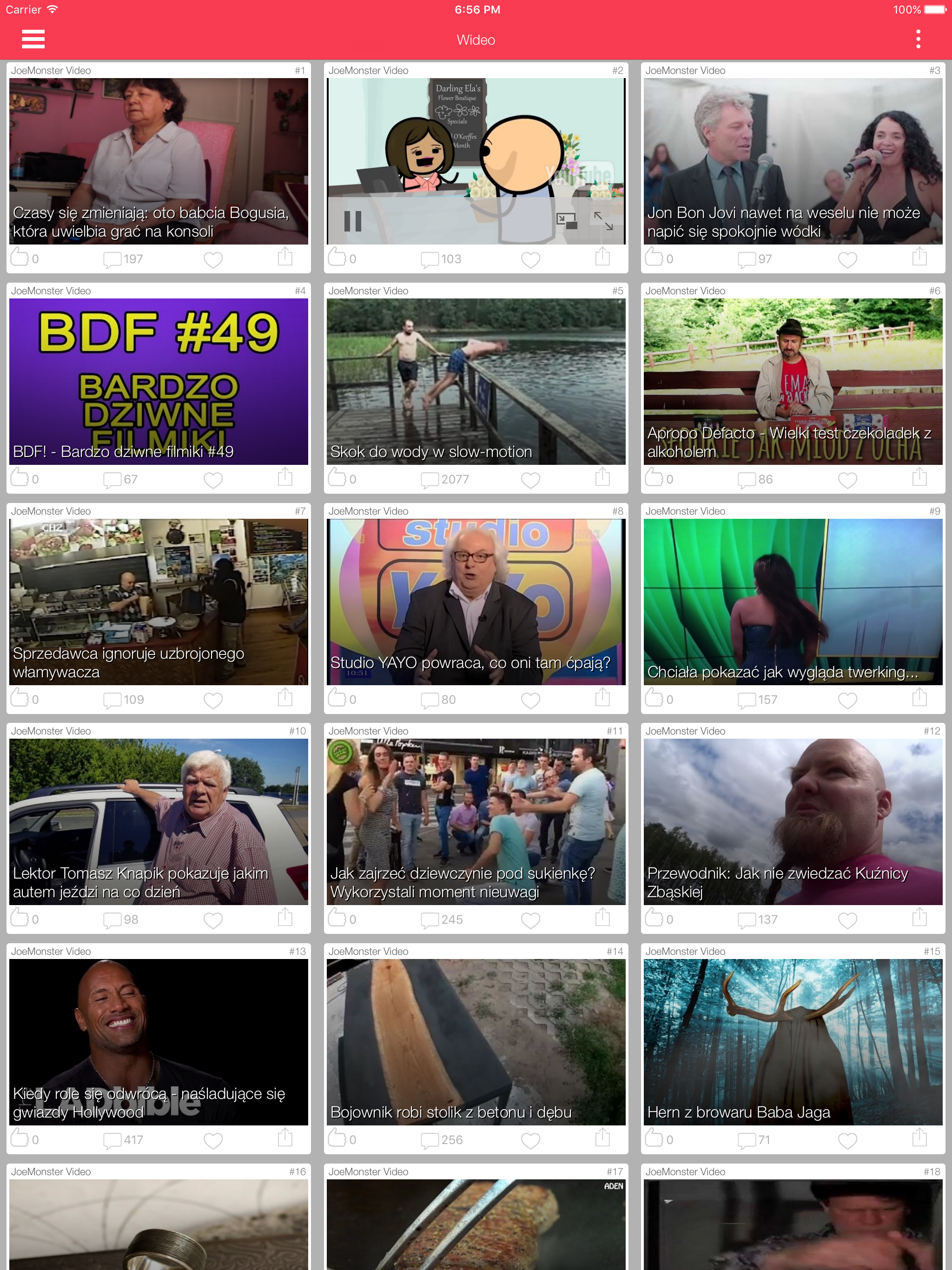Share the Apropo Defacto chocolate test video
The image size is (952, 1270).
919,478
